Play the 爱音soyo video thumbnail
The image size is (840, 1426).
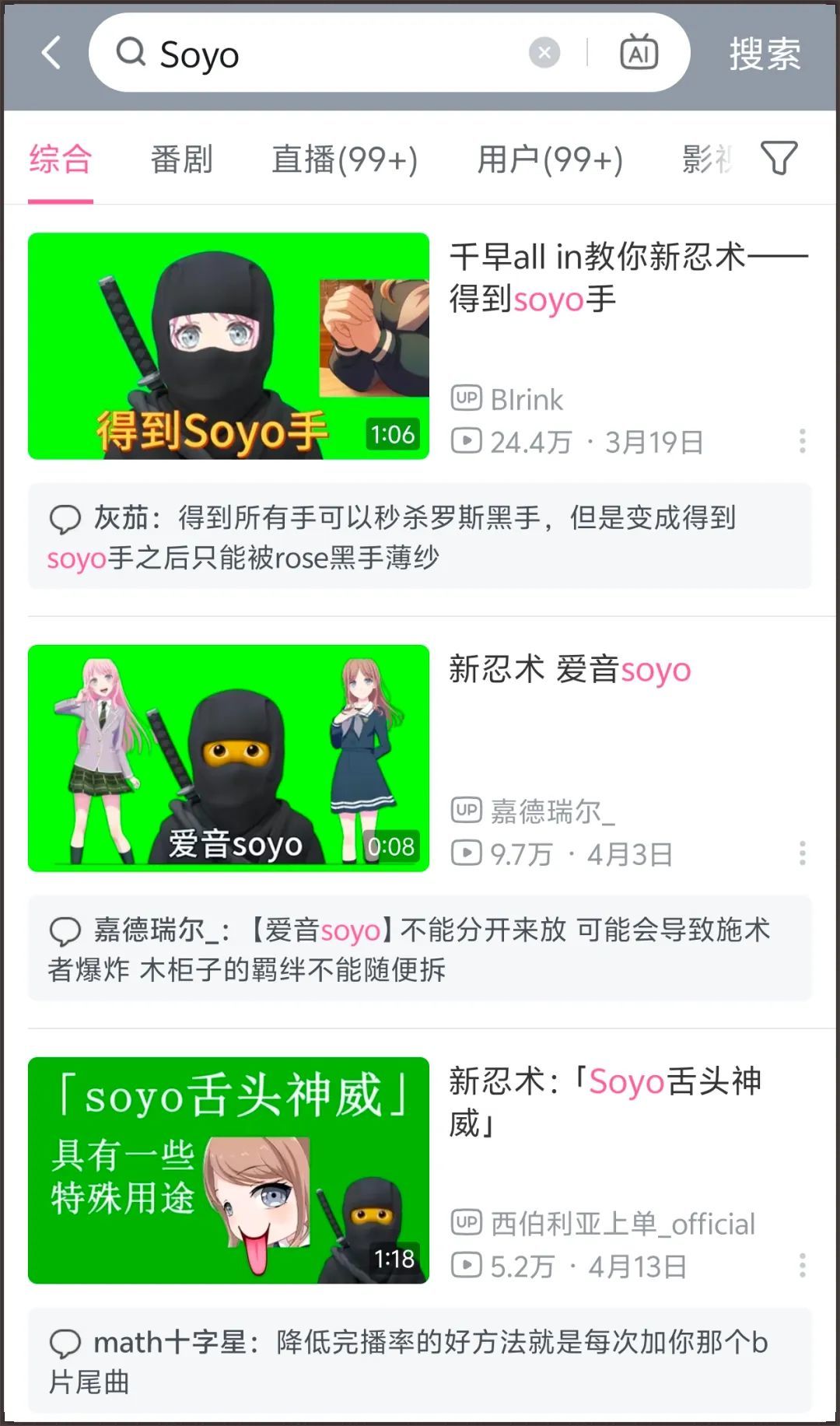click(229, 758)
